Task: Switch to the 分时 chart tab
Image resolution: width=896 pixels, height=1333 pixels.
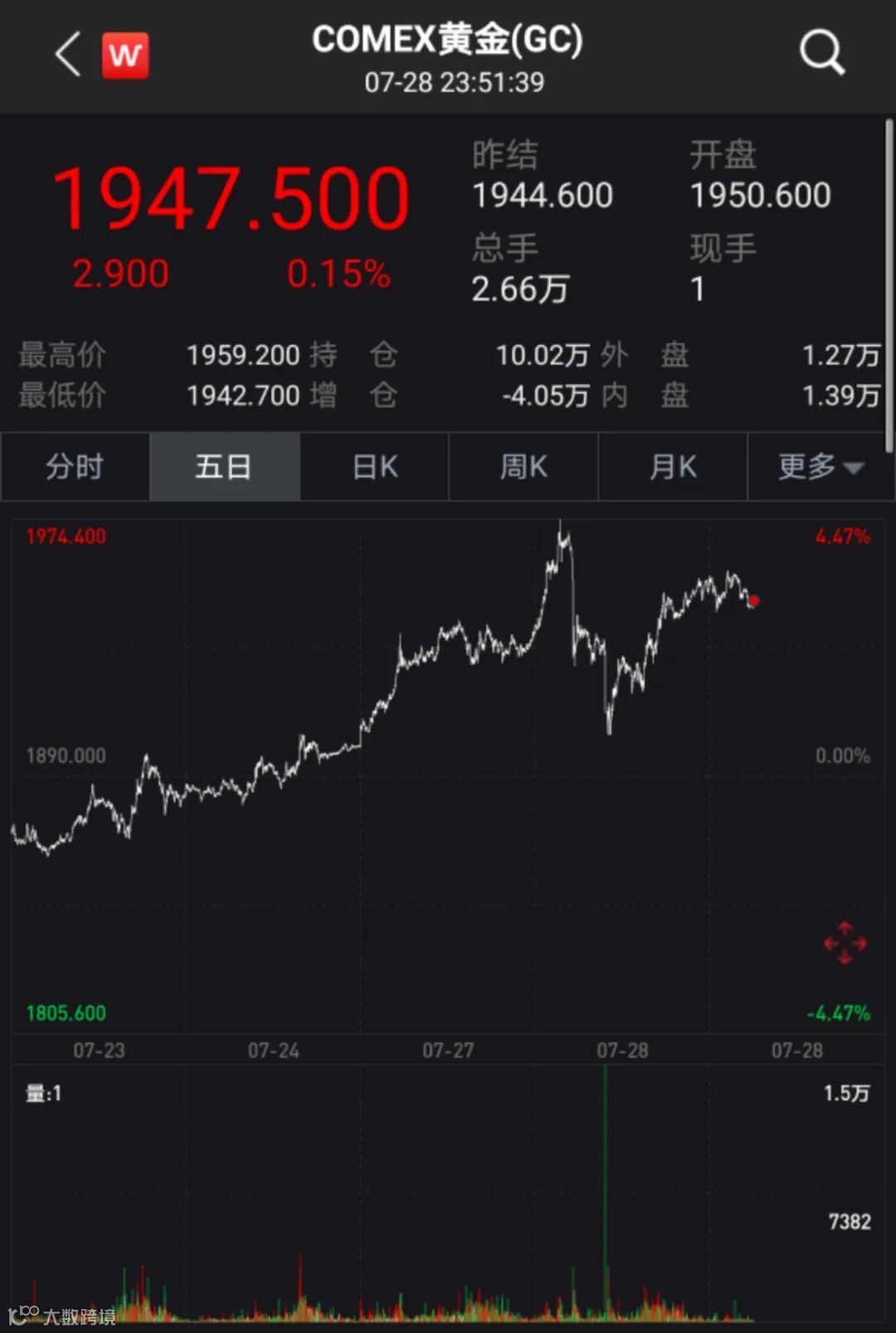Action: pos(75,467)
